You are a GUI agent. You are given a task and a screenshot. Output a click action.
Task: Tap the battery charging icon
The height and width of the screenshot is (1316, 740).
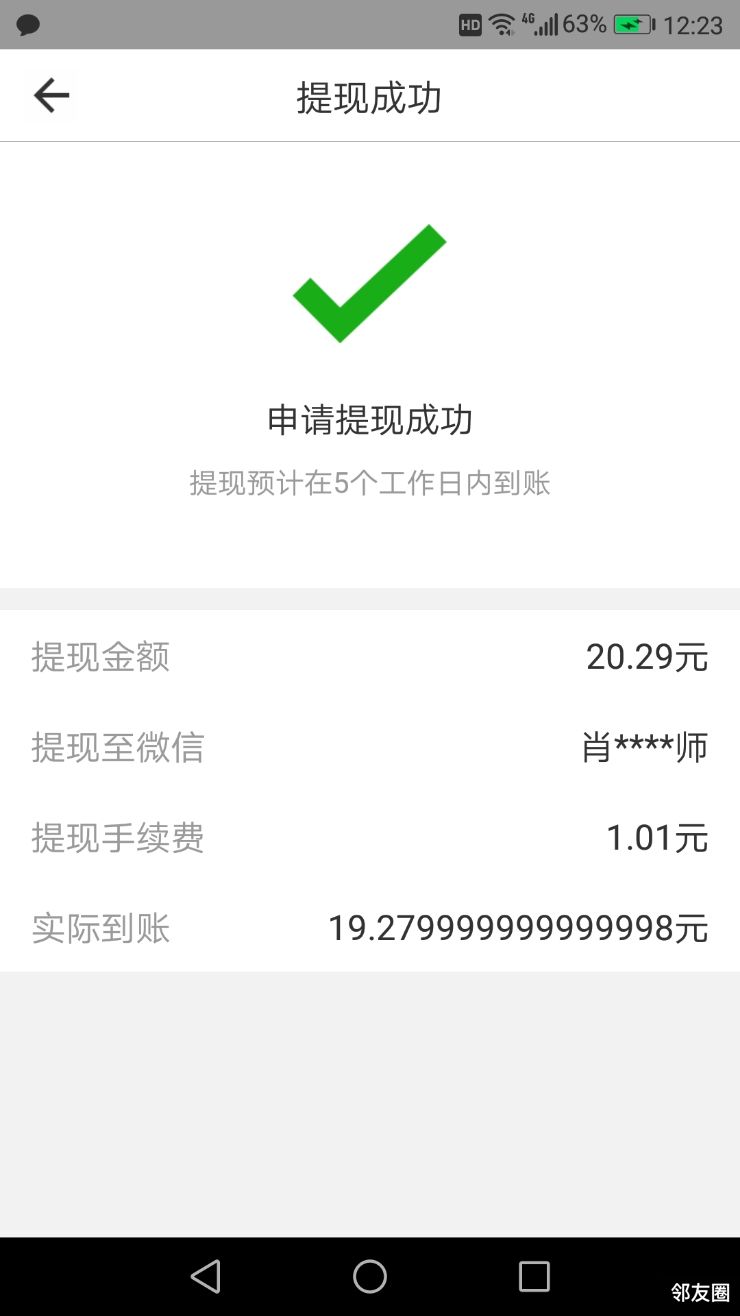click(630, 22)
